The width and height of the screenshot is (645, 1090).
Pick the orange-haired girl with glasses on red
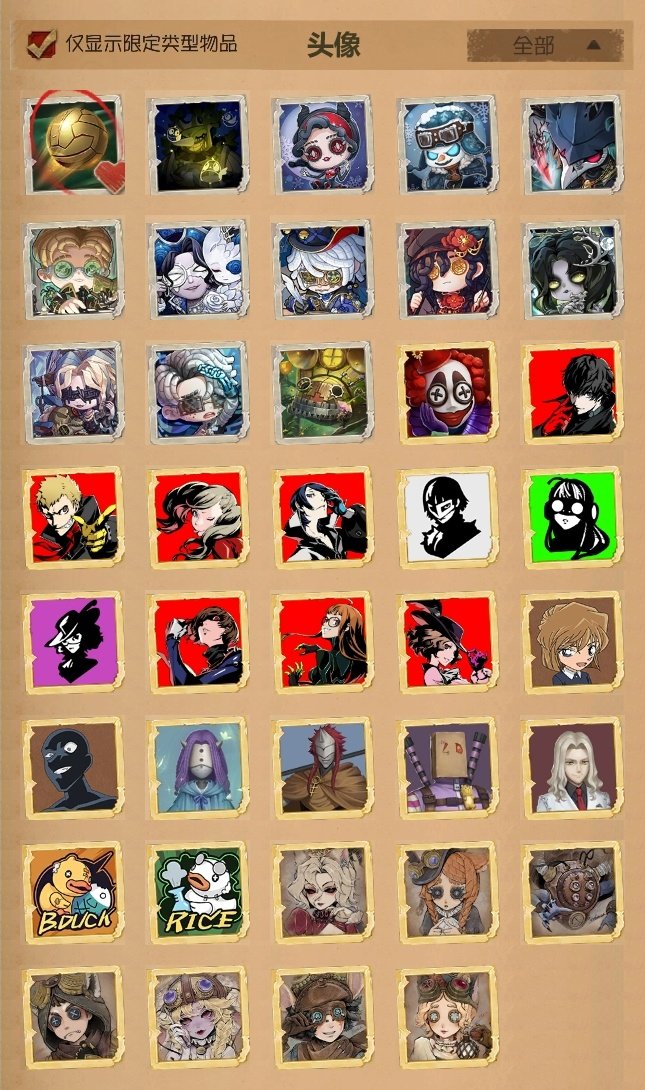coord(323,641)
